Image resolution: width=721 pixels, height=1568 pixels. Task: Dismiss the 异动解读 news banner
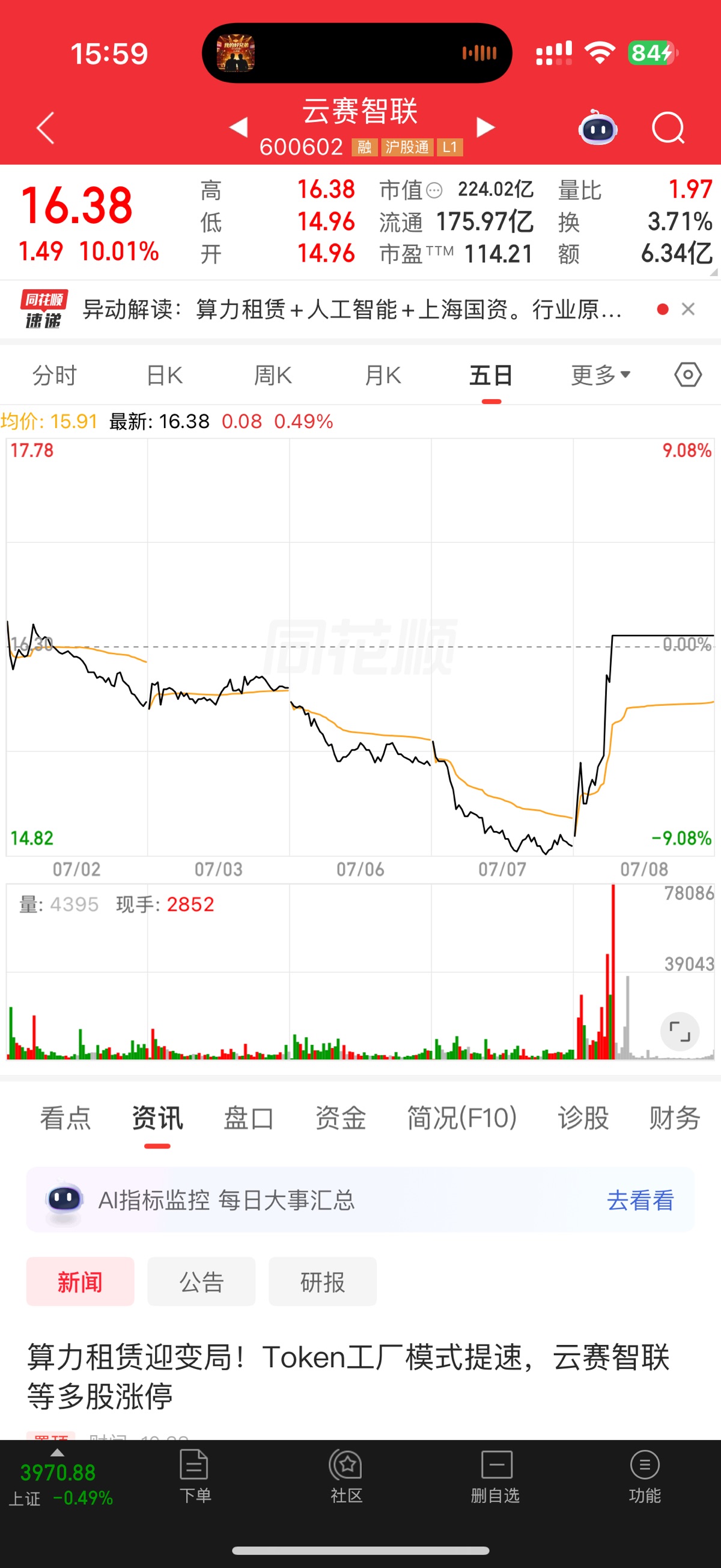[x=688, y=309]
